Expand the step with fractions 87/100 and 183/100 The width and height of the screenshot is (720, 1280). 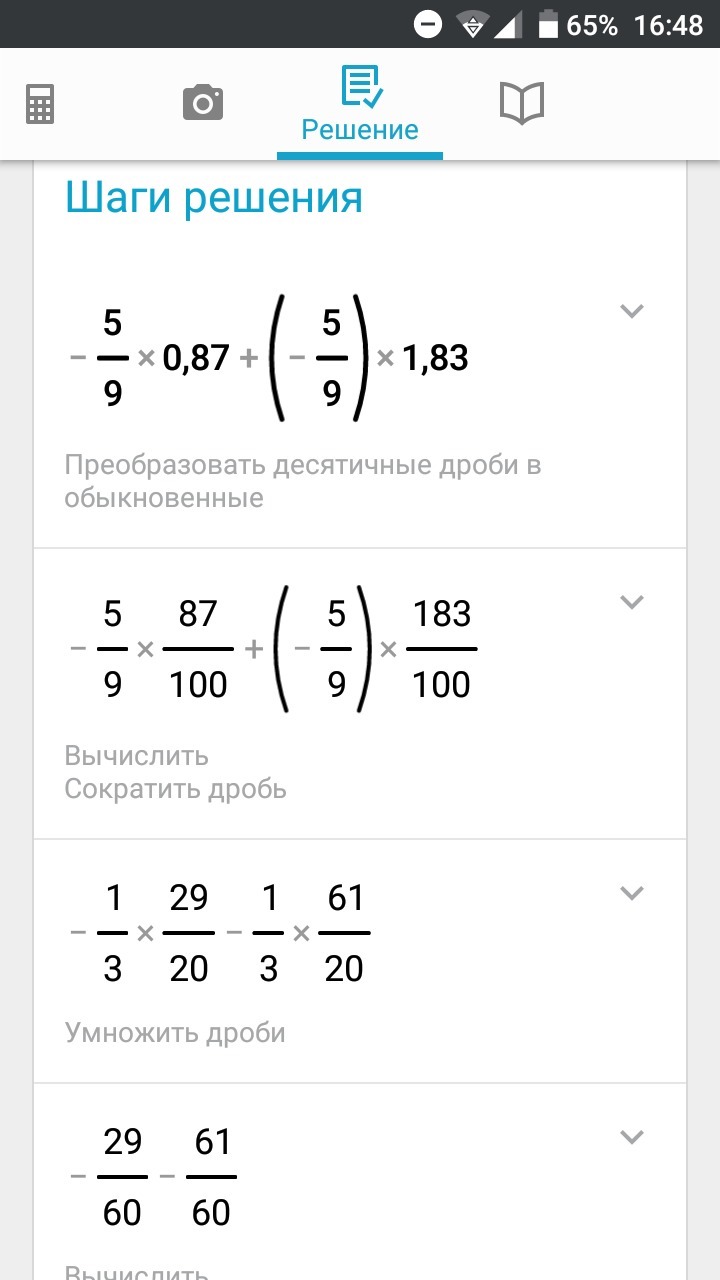click(x=631, y=602)
